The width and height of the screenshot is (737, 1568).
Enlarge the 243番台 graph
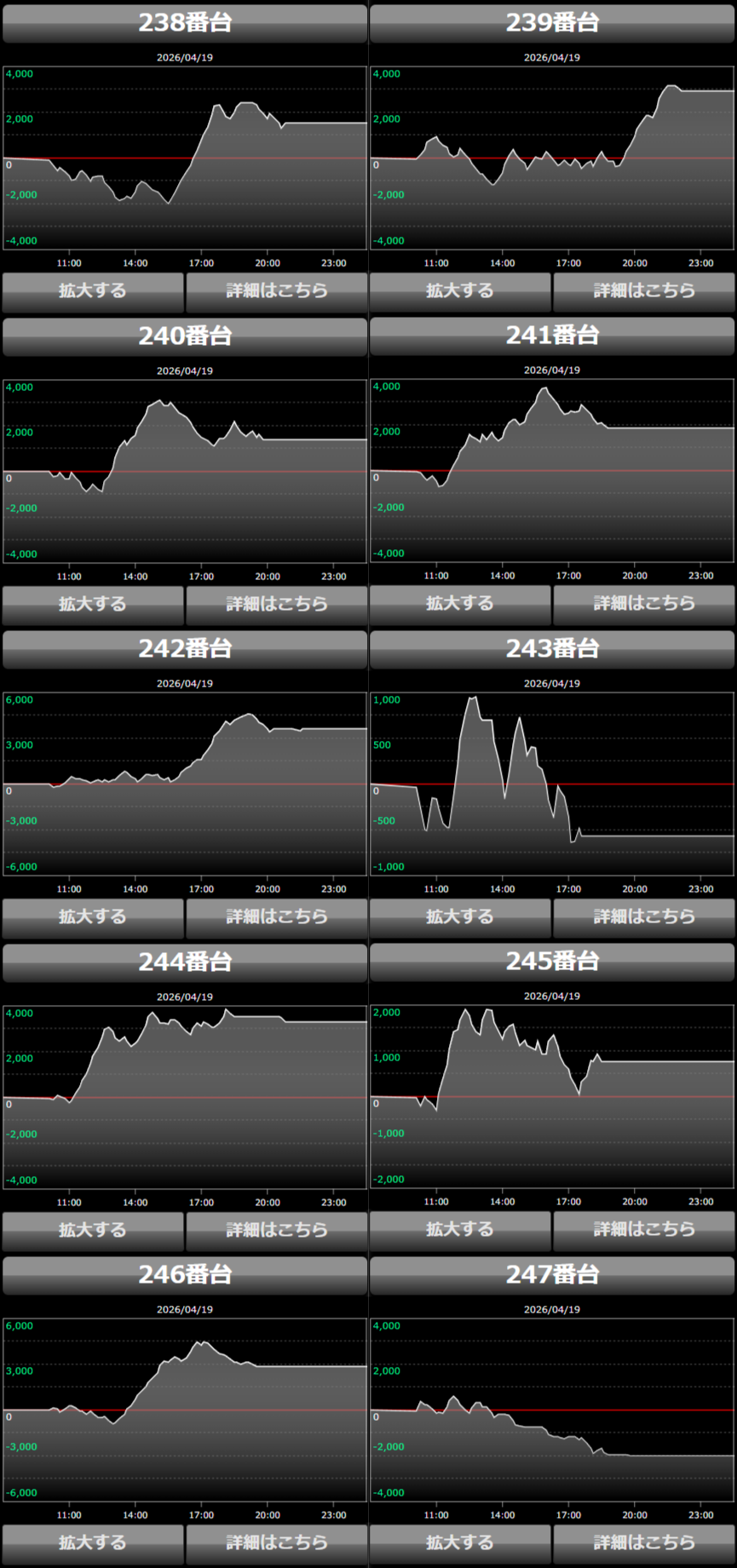click(460, 917)
